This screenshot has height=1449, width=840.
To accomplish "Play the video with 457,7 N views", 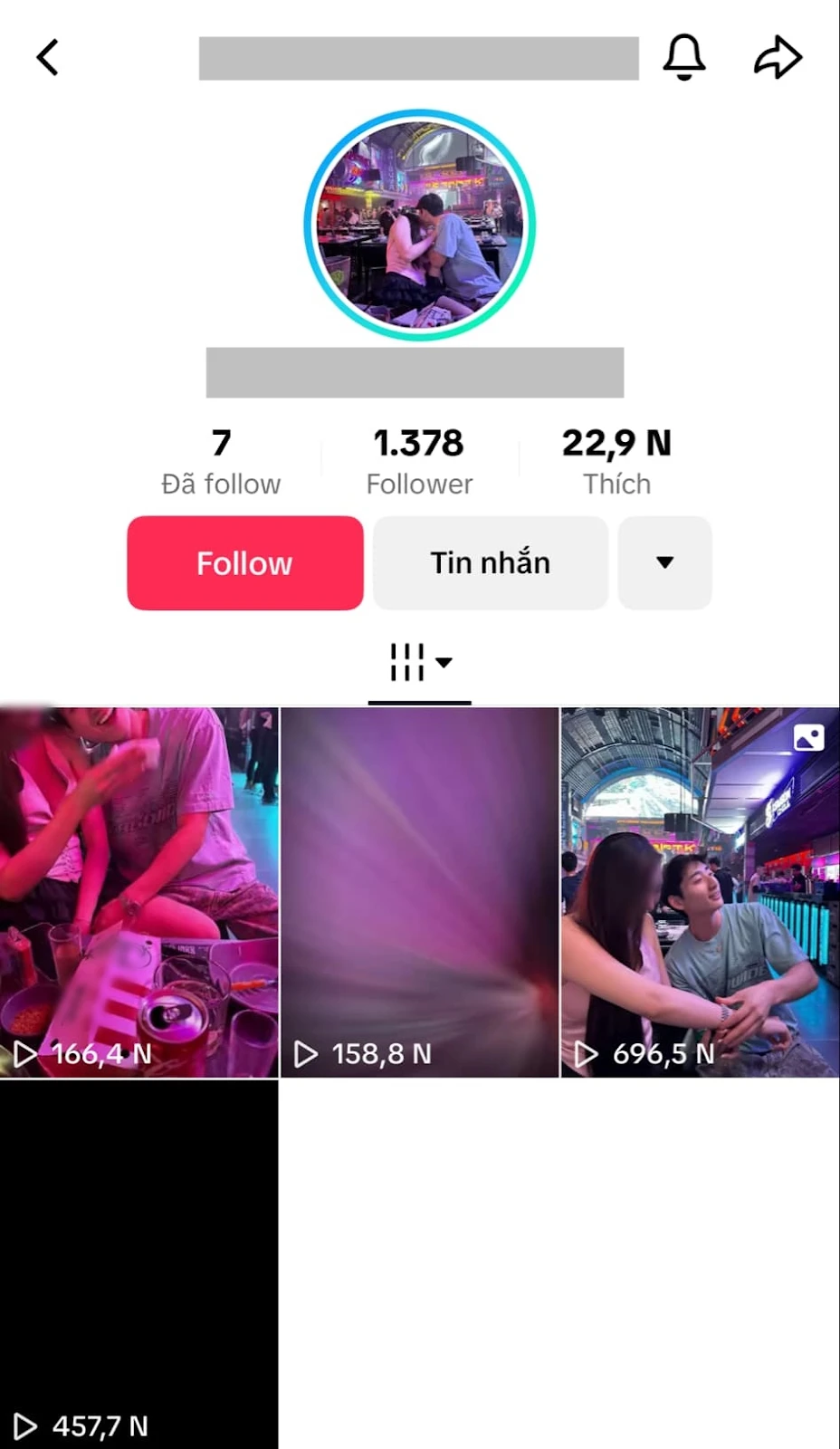I will coord(138,1263).
